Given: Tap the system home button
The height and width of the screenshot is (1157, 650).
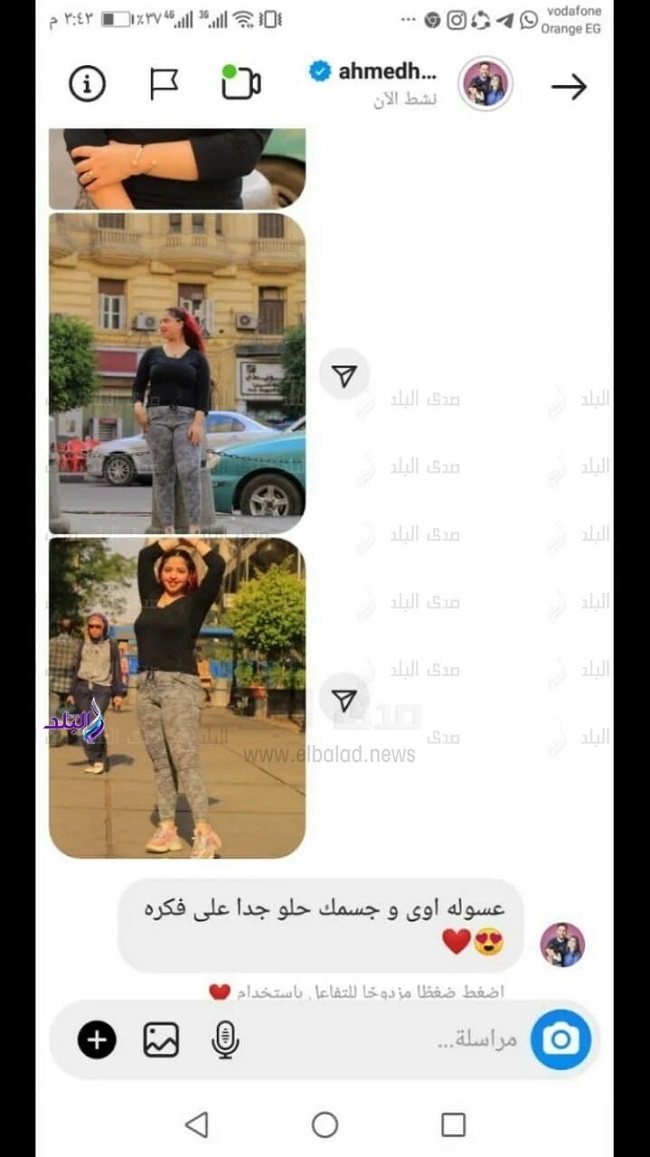Looking at the screenshot, I should tap(325, 1125).
